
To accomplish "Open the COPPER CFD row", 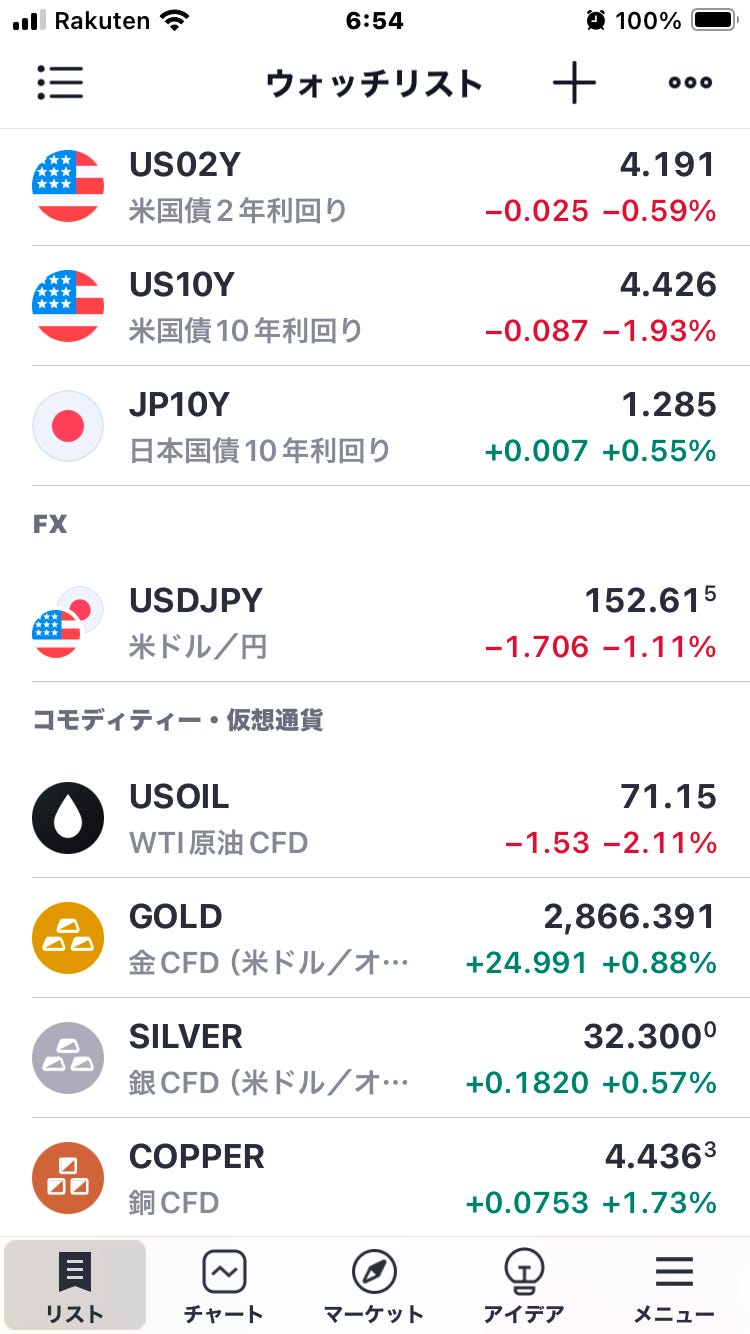I will [x=375, y=1178].
